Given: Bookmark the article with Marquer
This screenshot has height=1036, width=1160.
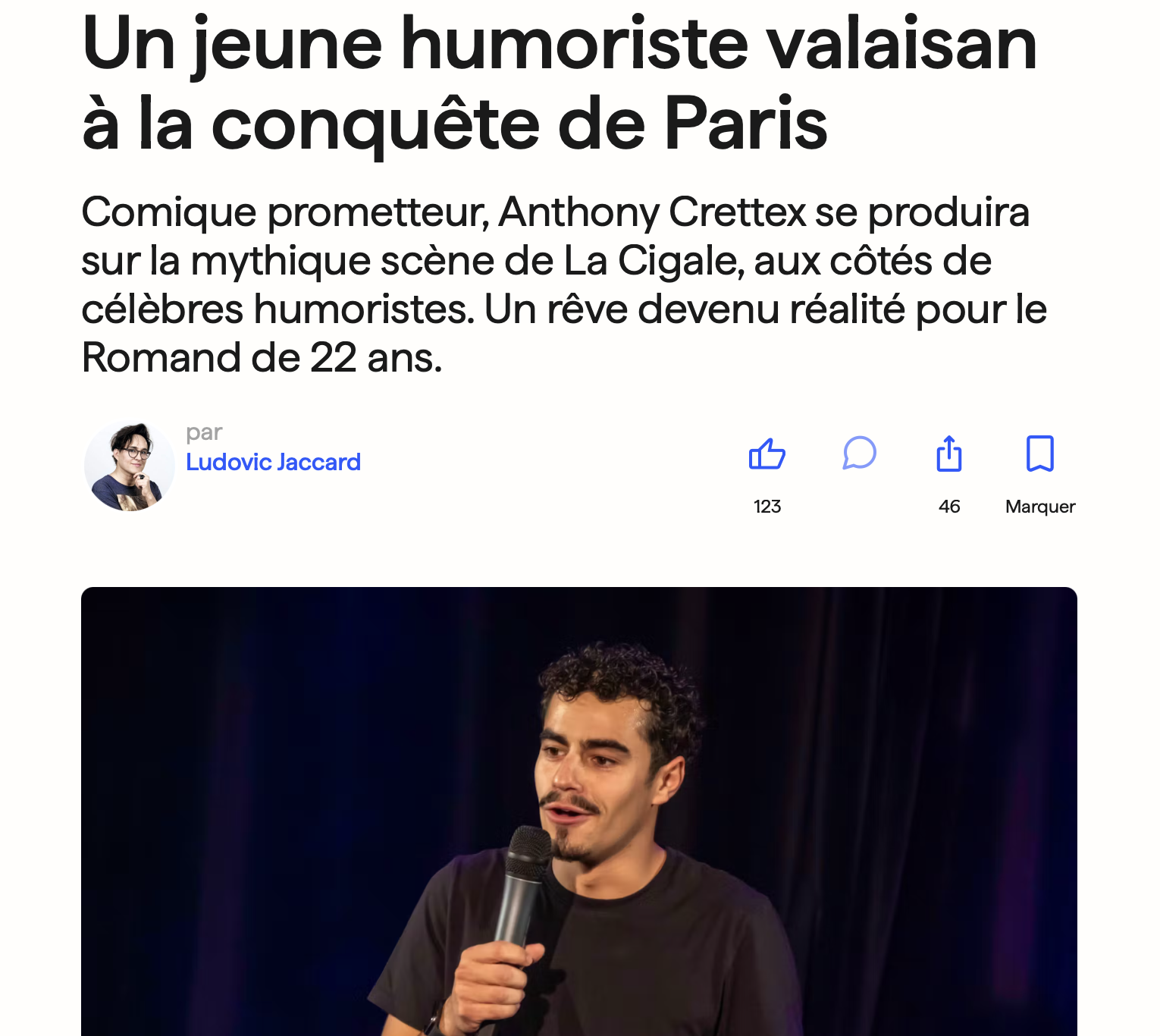Looking at the screenshot, I should [x=1039, y=454].
